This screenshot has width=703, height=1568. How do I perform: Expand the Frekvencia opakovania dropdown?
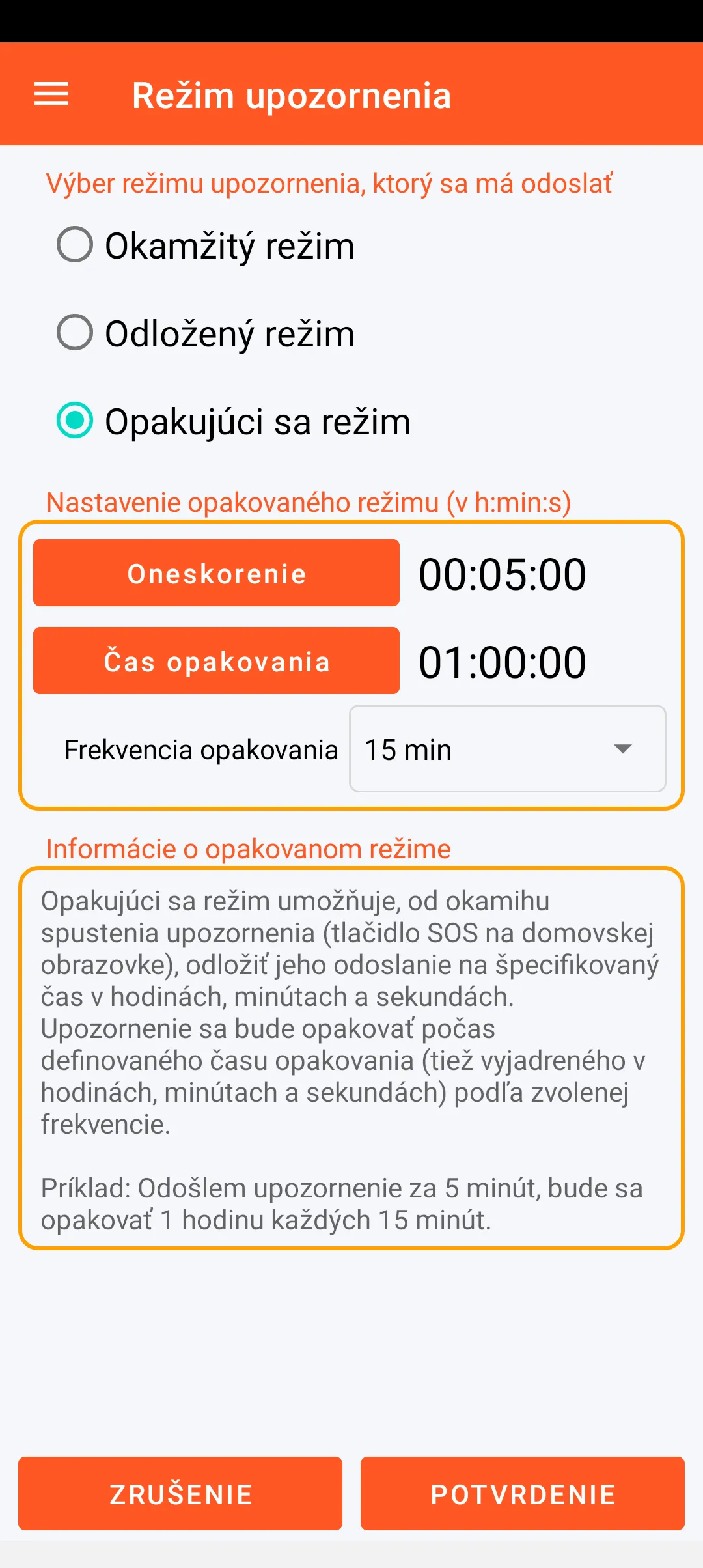pos(507,749)
